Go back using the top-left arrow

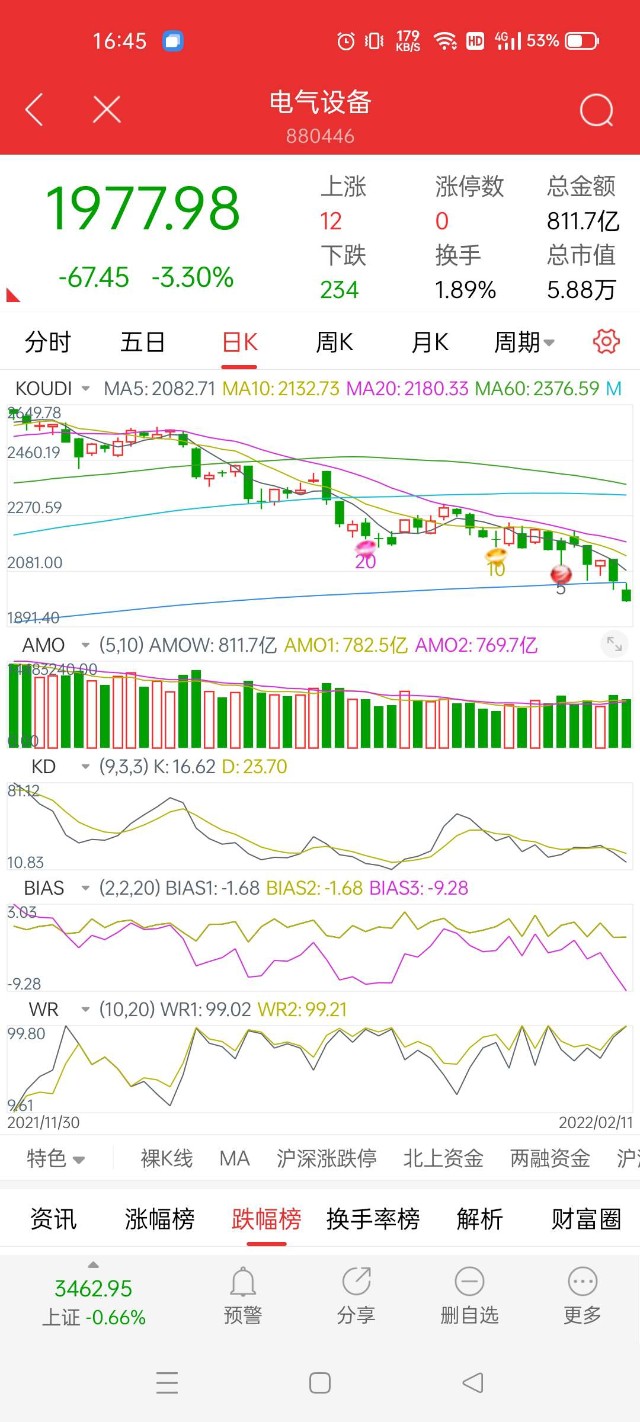(x=34, y=110)
